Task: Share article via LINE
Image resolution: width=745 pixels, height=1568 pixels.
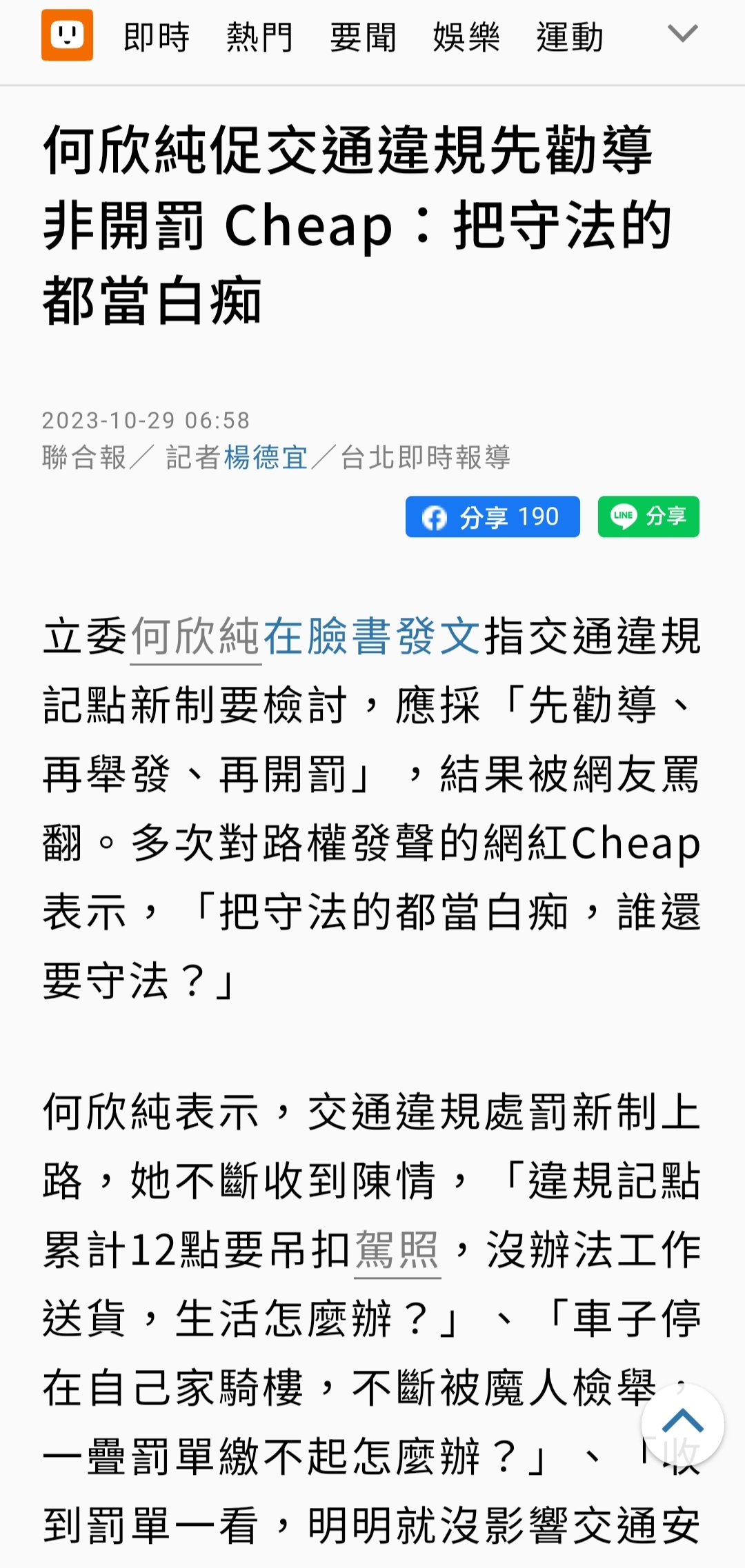Action: [x=648, y=516]
